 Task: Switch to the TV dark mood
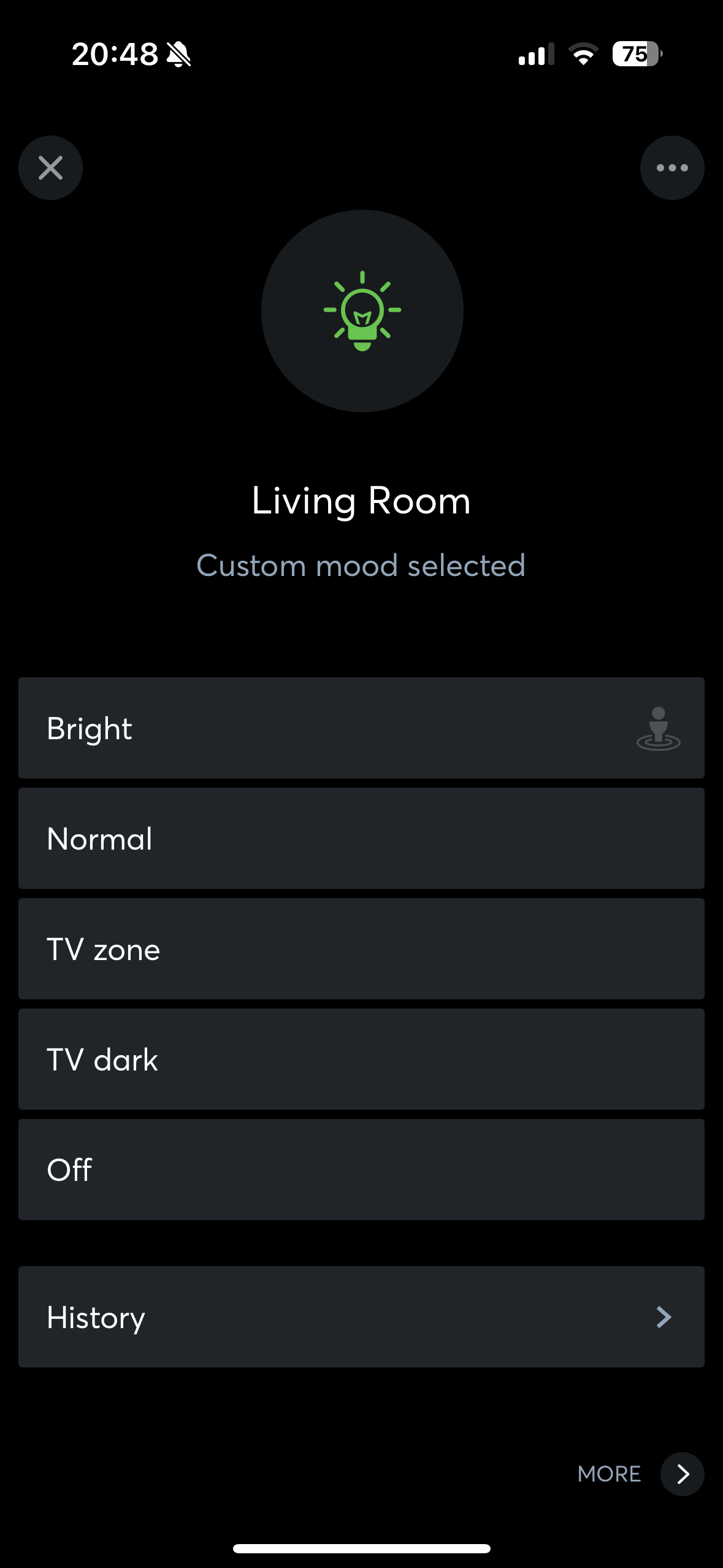coord(361,1059)
